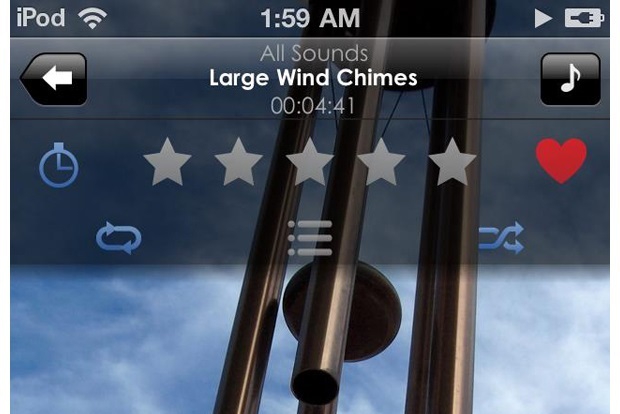
Task: Open the sleep timer
Action: pos(59,165)
